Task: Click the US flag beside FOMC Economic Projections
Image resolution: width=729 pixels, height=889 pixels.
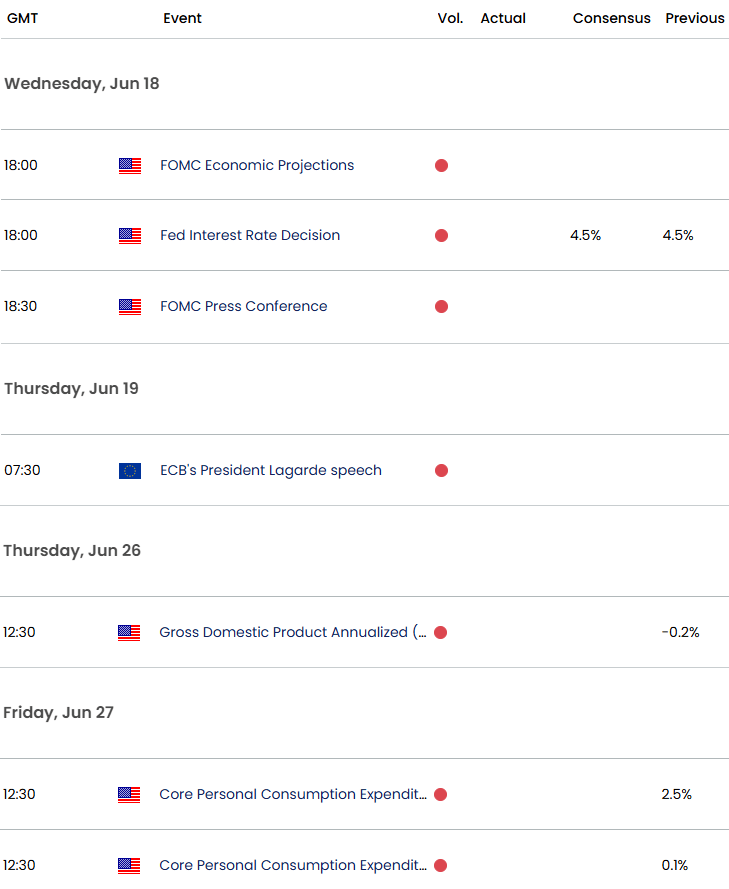Action: [x=129, y=165]
